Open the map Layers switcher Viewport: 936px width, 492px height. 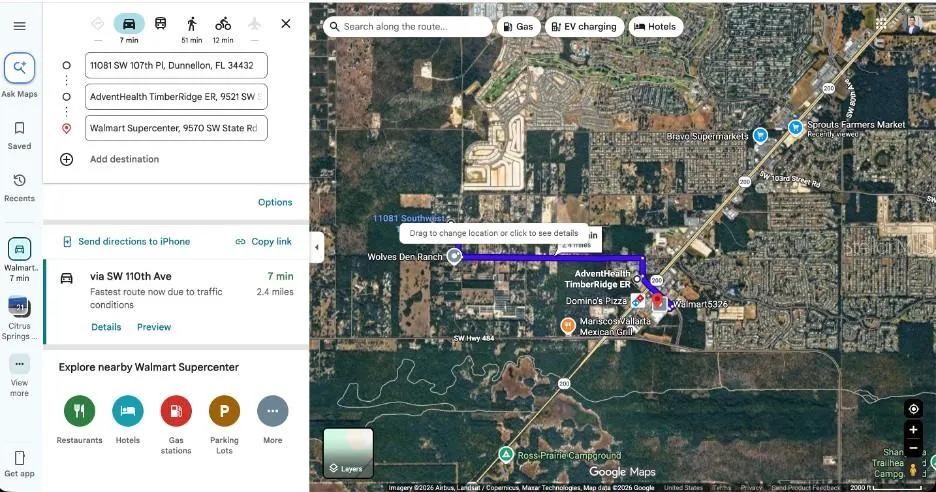tap(348, 453)
